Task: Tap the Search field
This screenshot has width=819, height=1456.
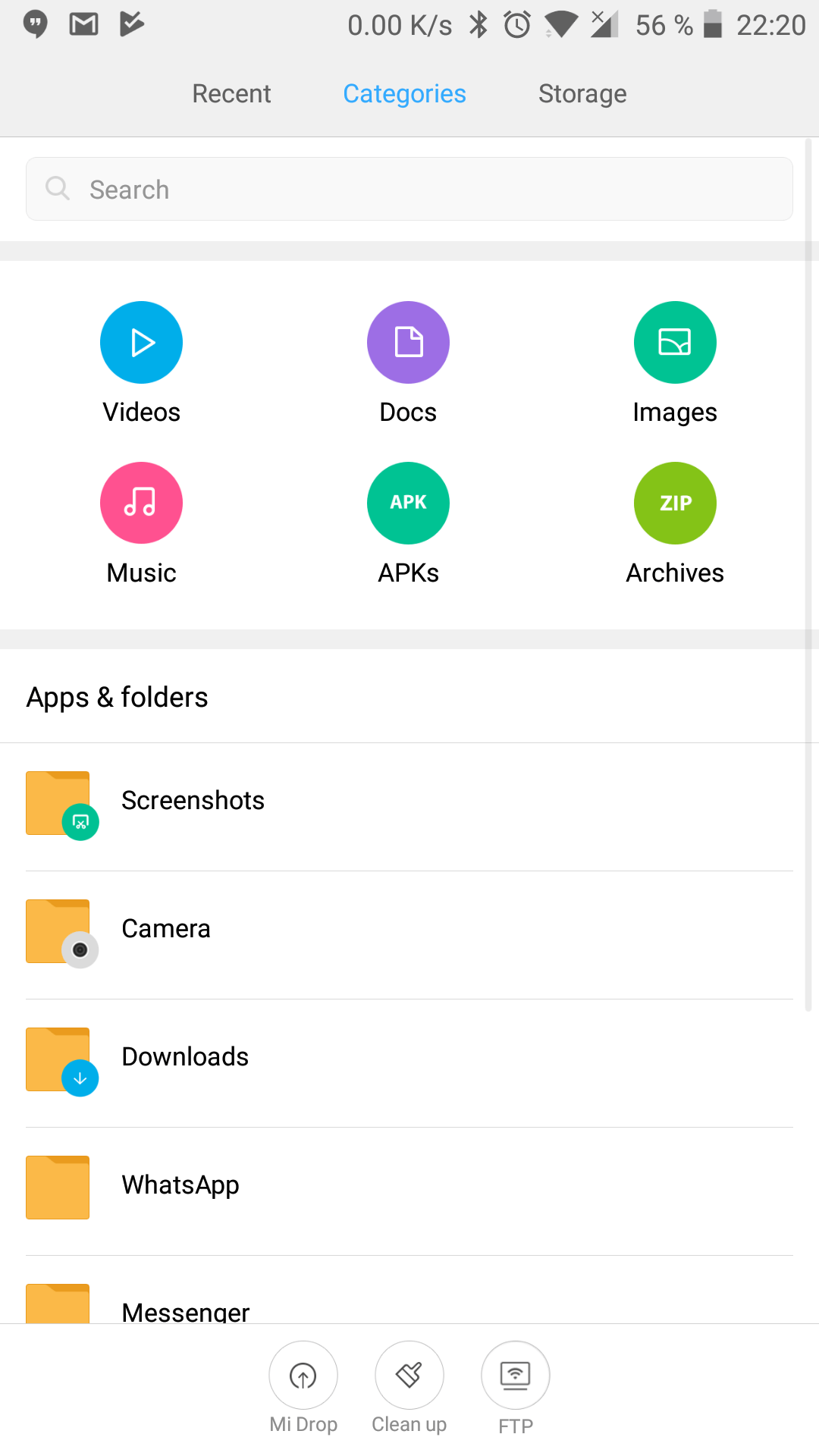Action: 409,189
